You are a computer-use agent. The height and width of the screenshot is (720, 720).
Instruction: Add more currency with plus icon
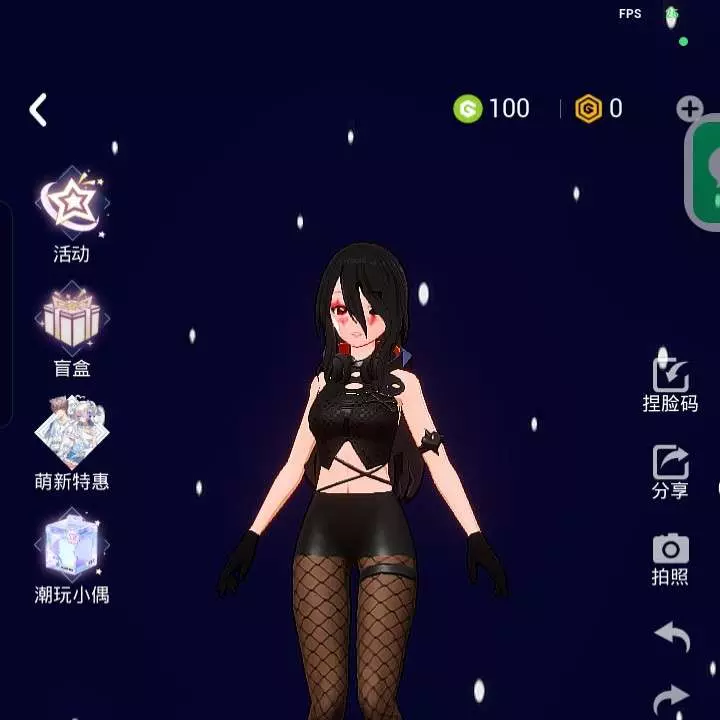[x=689, y=109]
